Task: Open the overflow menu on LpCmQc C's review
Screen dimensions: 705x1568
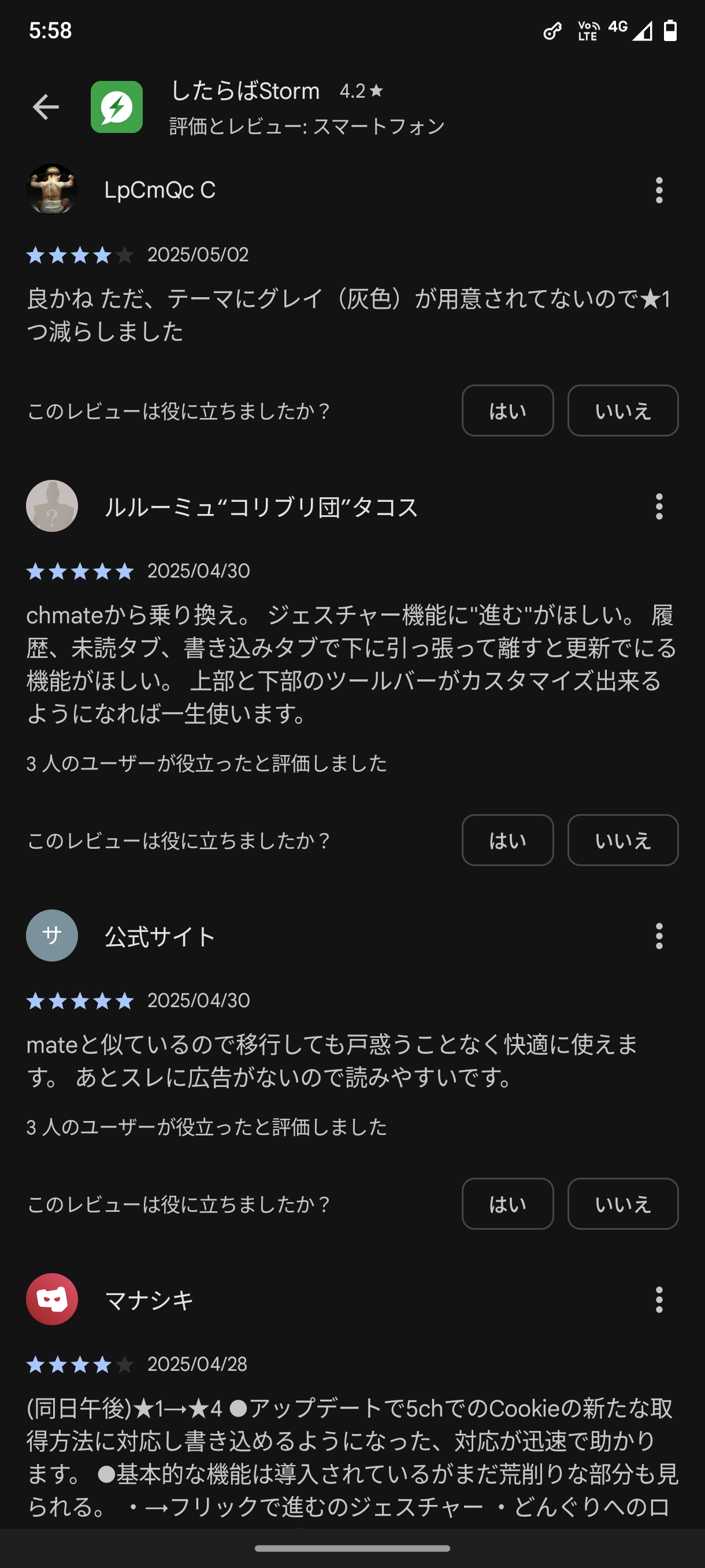Action: (x=659, y=190)
